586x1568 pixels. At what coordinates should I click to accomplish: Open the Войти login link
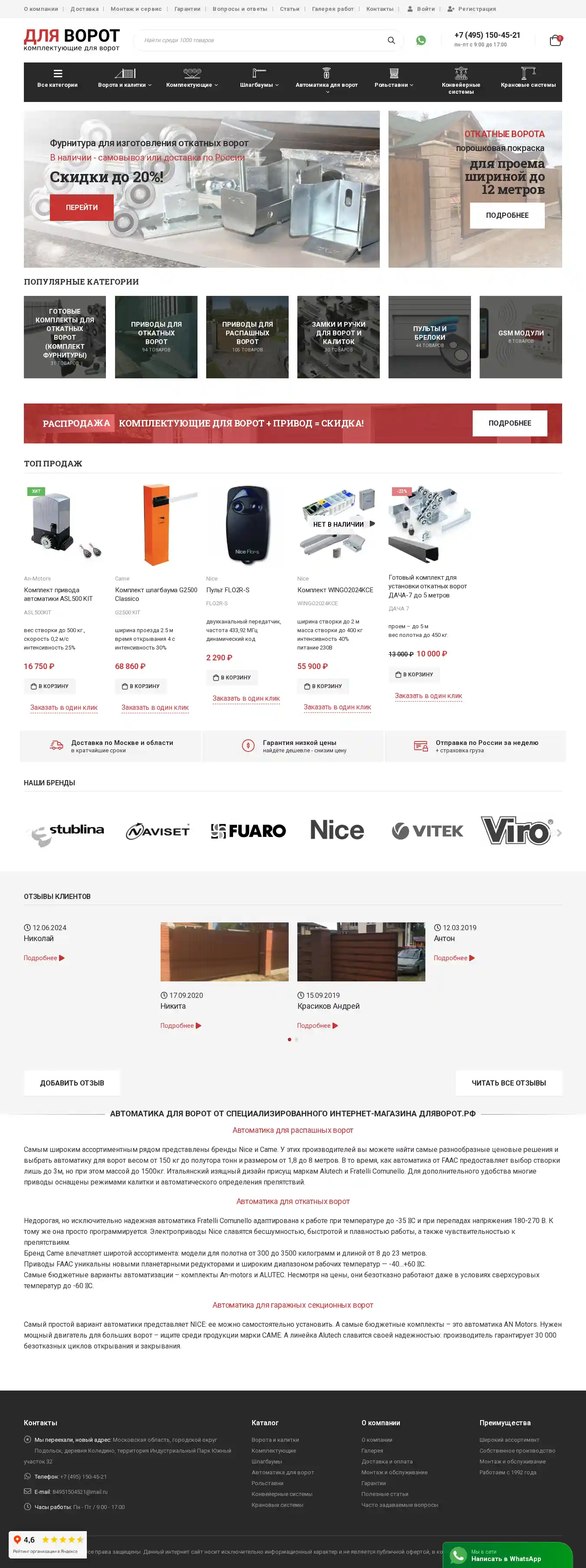click(x=421, y=9)
